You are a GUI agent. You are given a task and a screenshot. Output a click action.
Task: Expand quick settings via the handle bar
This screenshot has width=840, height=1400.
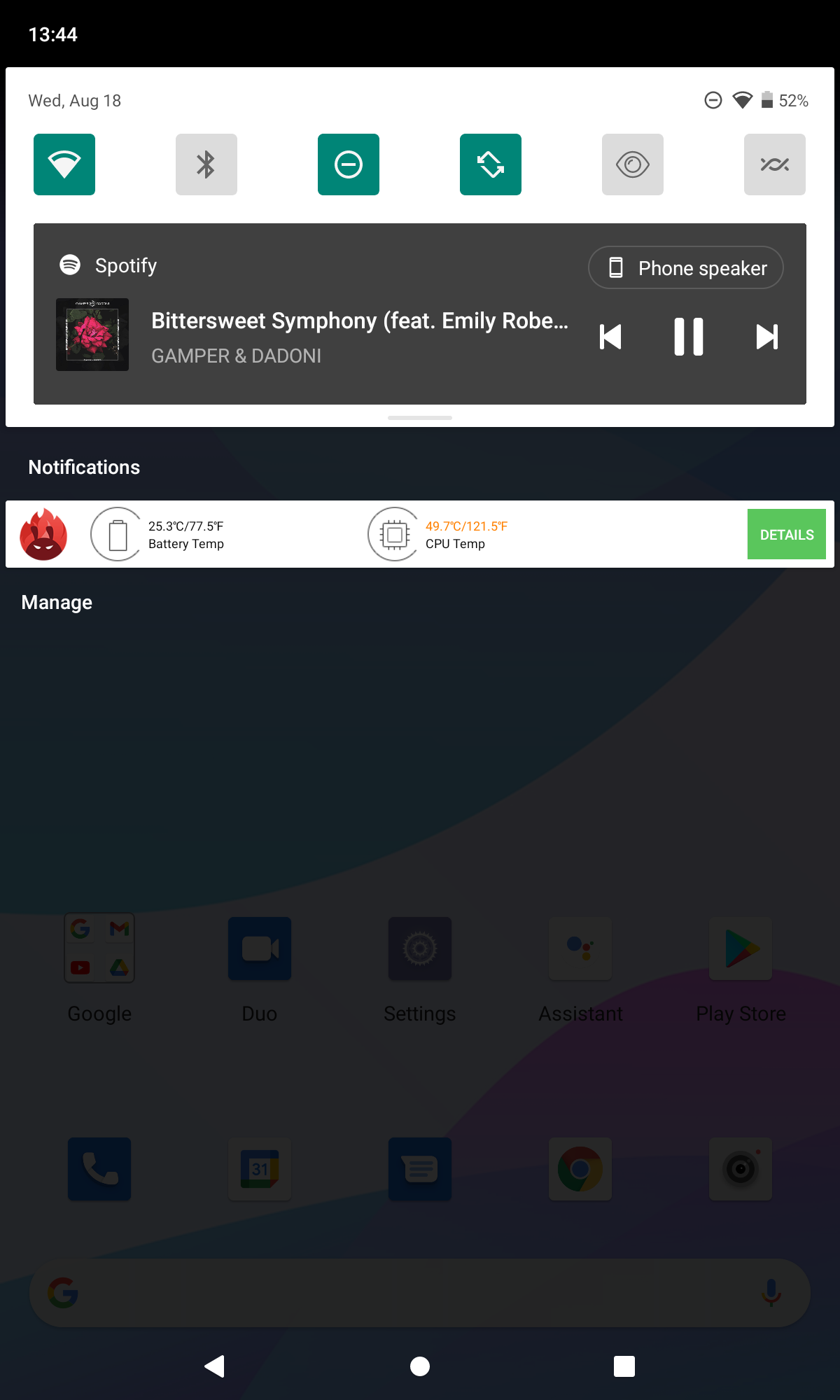[x=420, y=418]
